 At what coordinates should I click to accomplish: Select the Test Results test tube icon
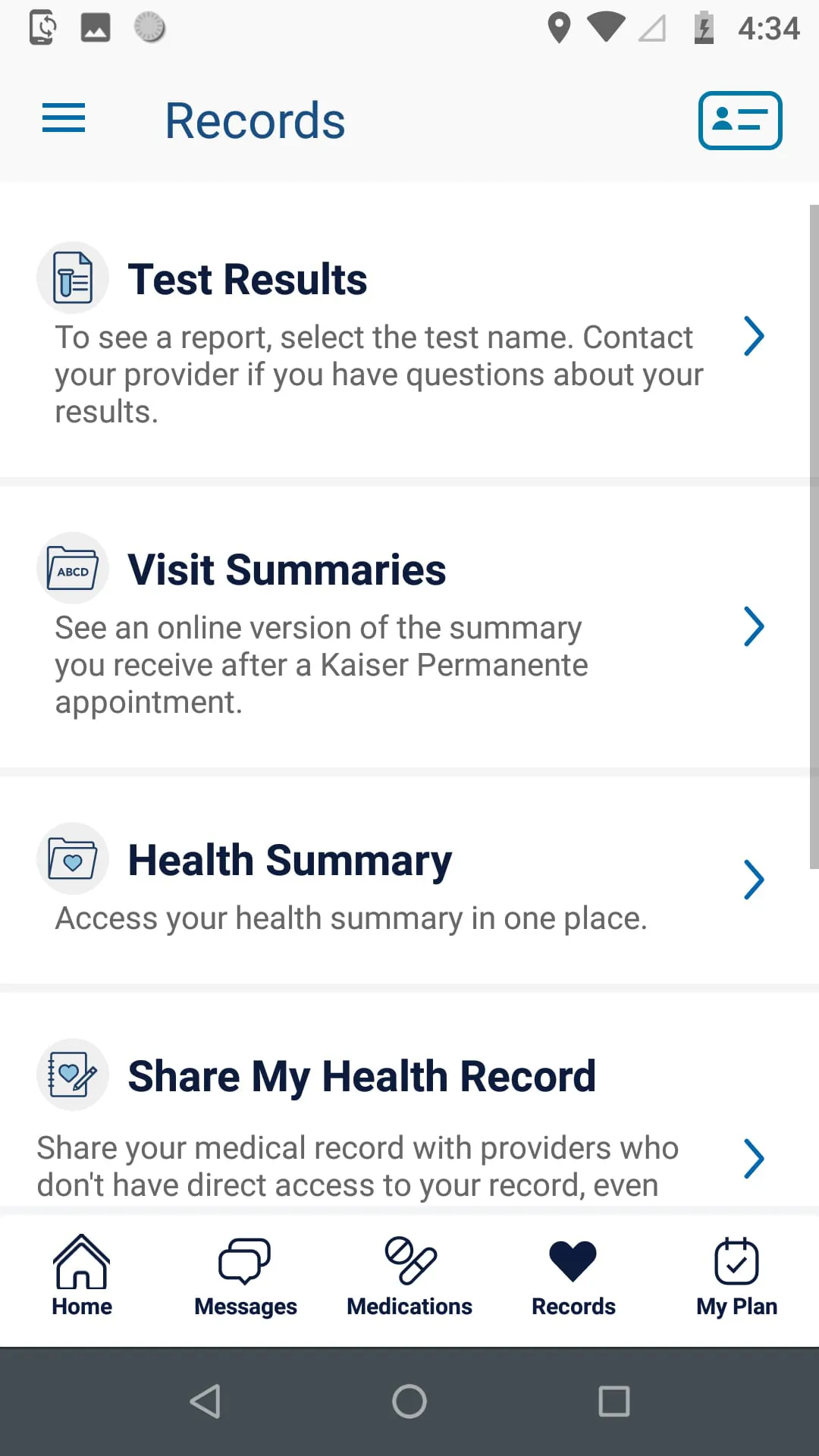(73, 277)
